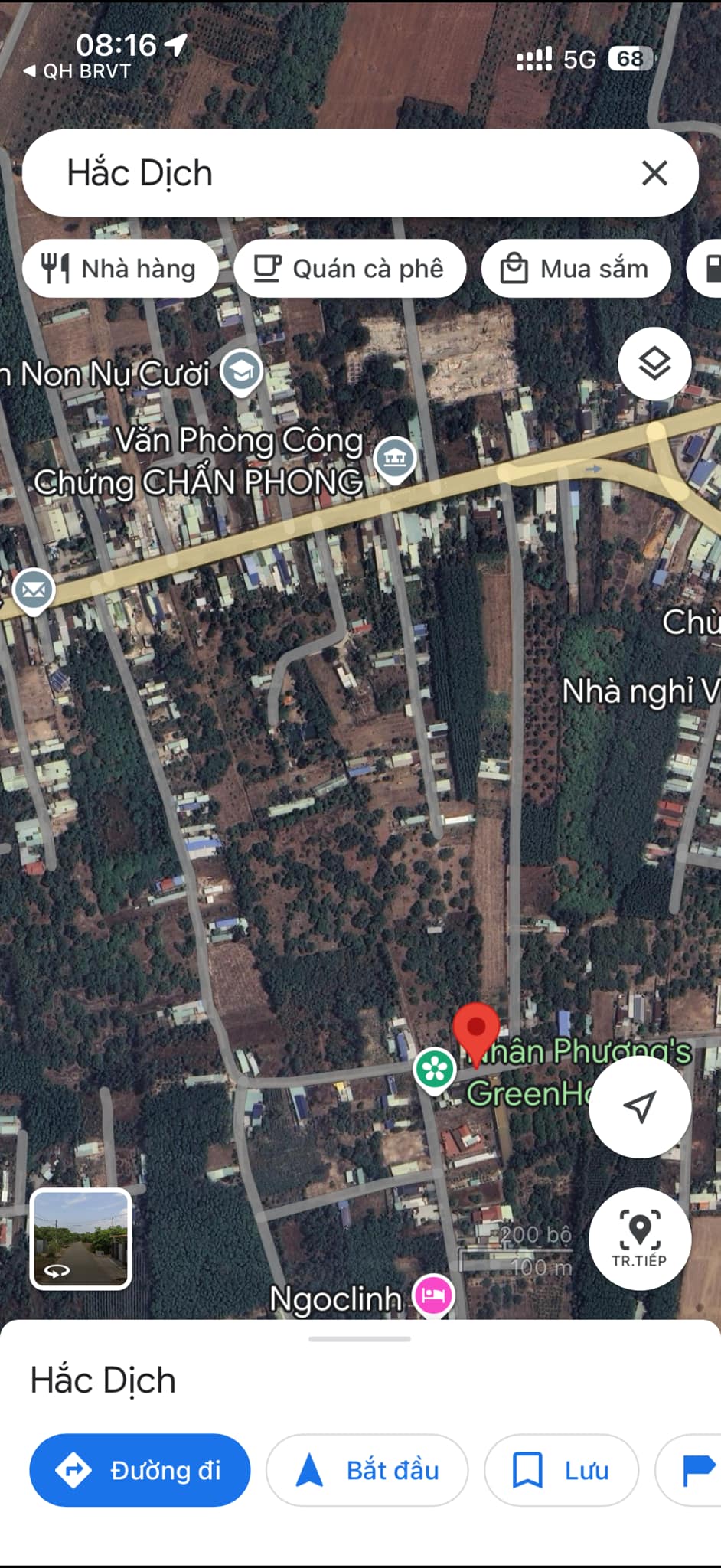Tap the Non Nụ Cười school marker
This screenshot has width=721, height=1568.
point(242,373)
